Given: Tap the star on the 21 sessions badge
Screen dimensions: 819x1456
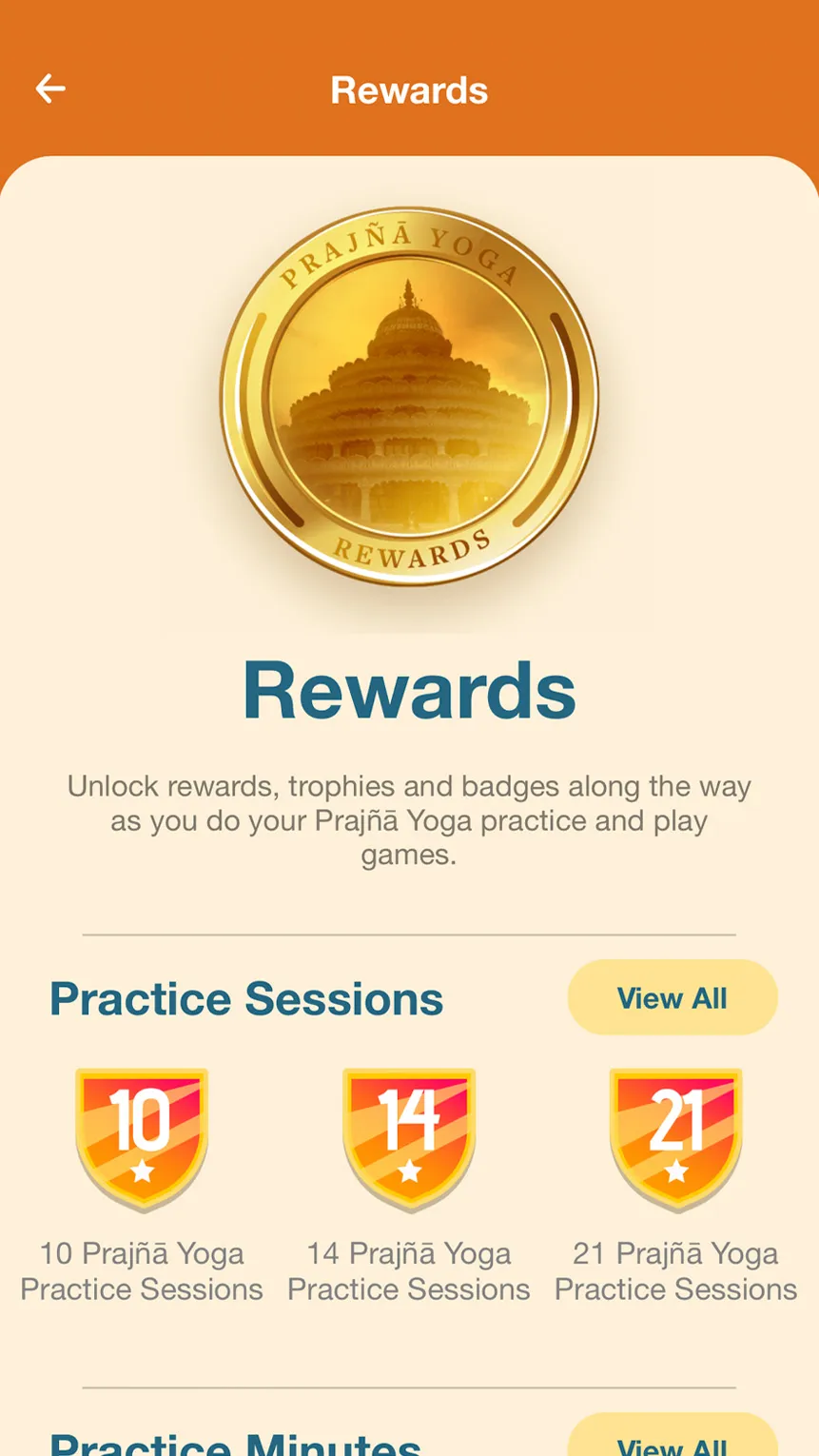Looking at the screenshot, I should [676, 1171].
